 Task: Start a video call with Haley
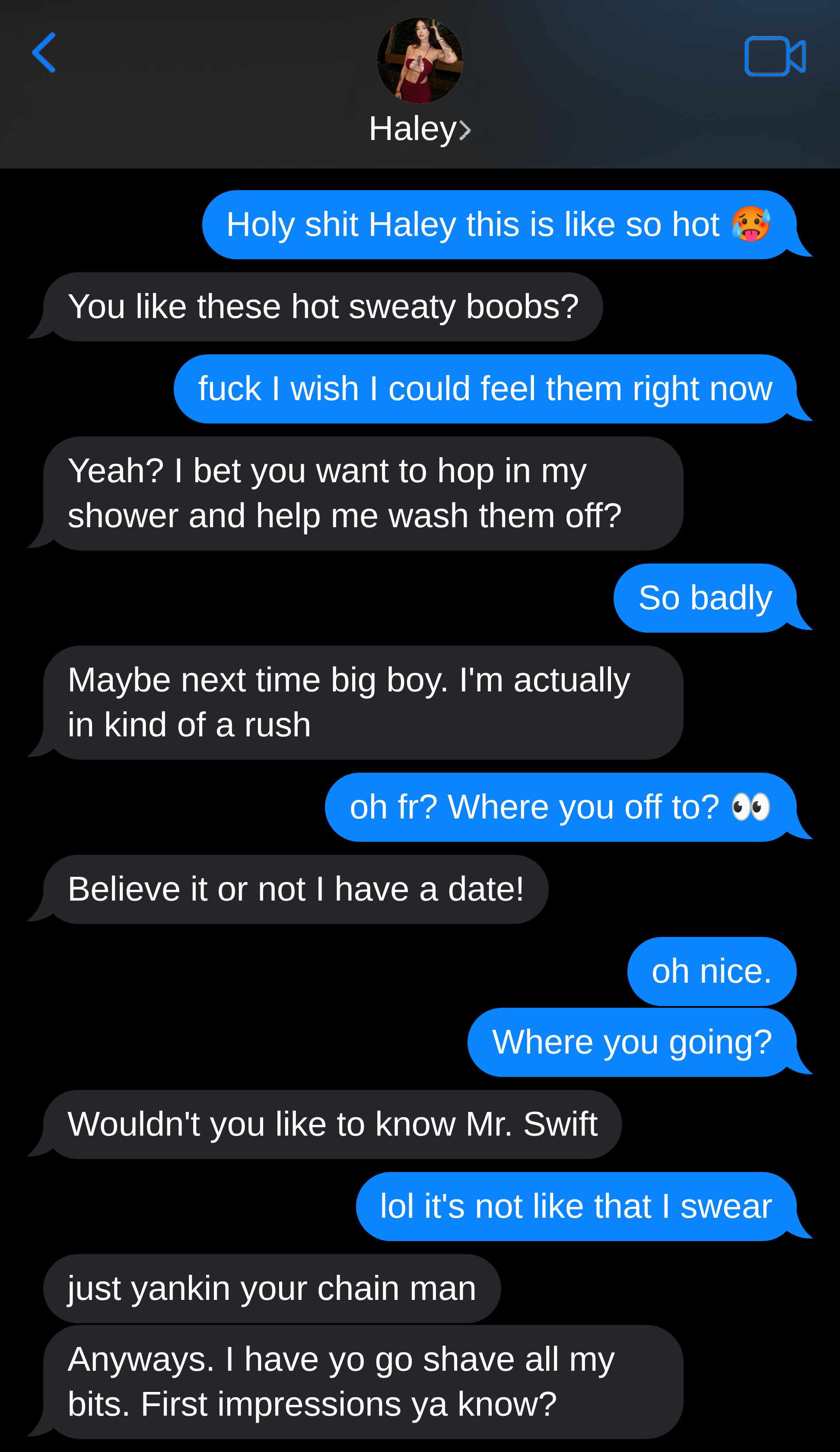(x=775, y=57)
